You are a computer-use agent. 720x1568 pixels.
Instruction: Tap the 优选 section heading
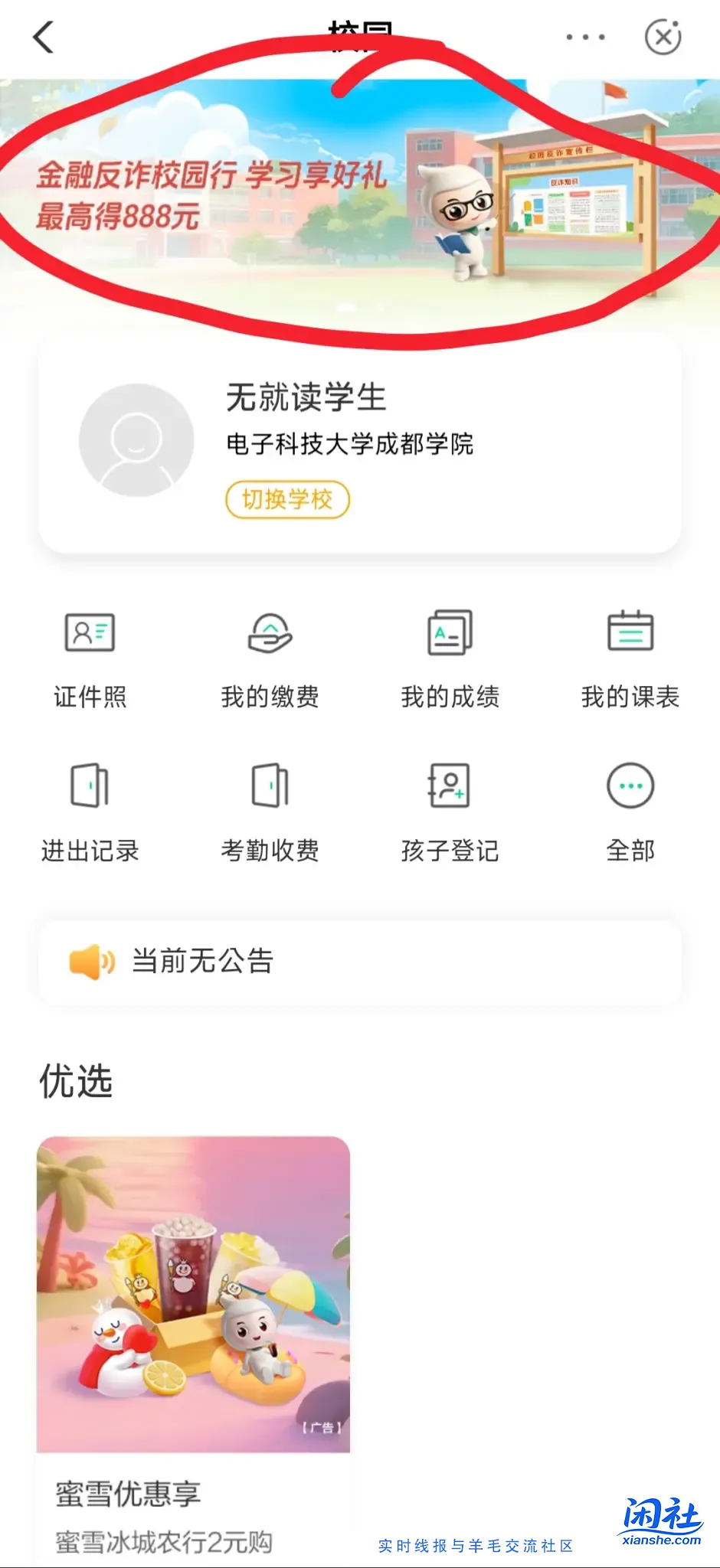point(76,1083)
